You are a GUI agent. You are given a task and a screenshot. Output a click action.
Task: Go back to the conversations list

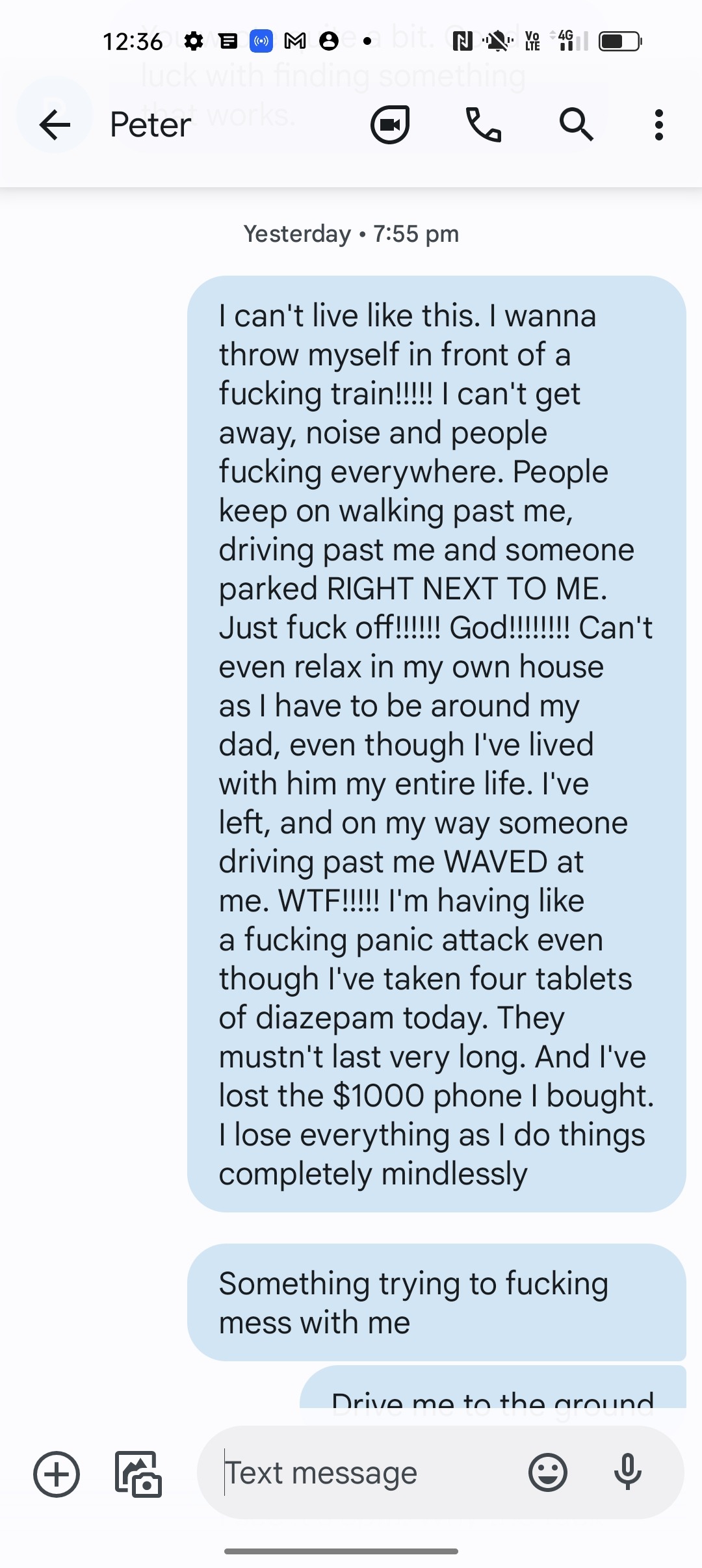pyautogui.click(x=55, y=124)
